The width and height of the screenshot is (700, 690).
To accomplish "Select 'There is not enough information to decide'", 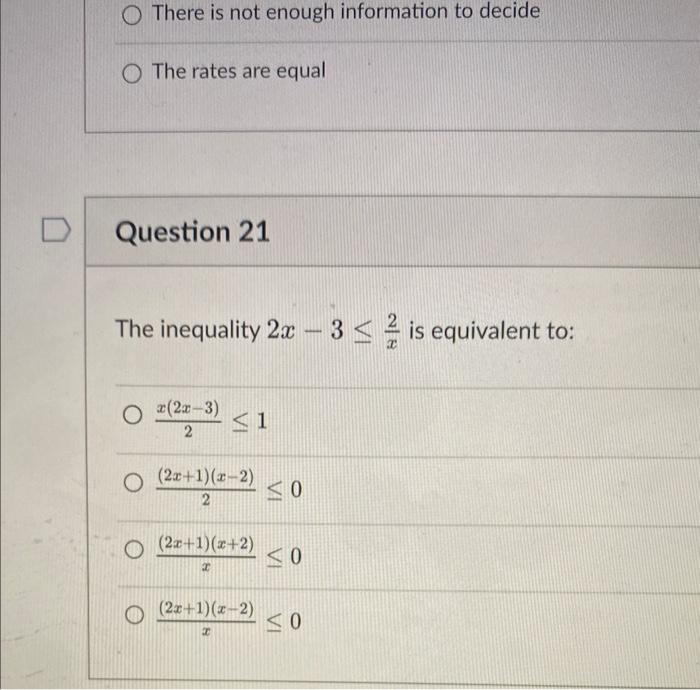I will 133,14.
